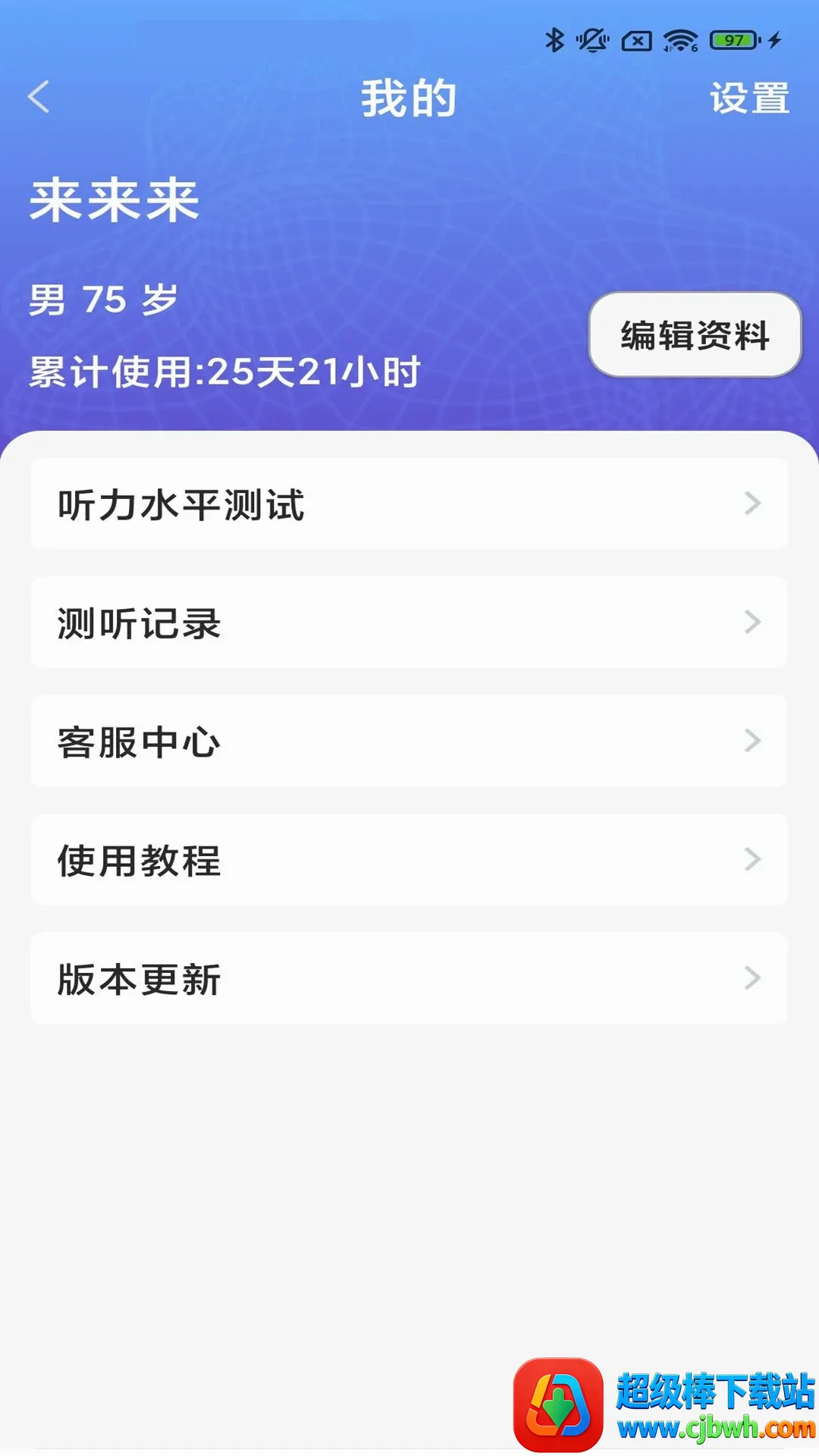View 测听记录

click(x=409, y=623)
